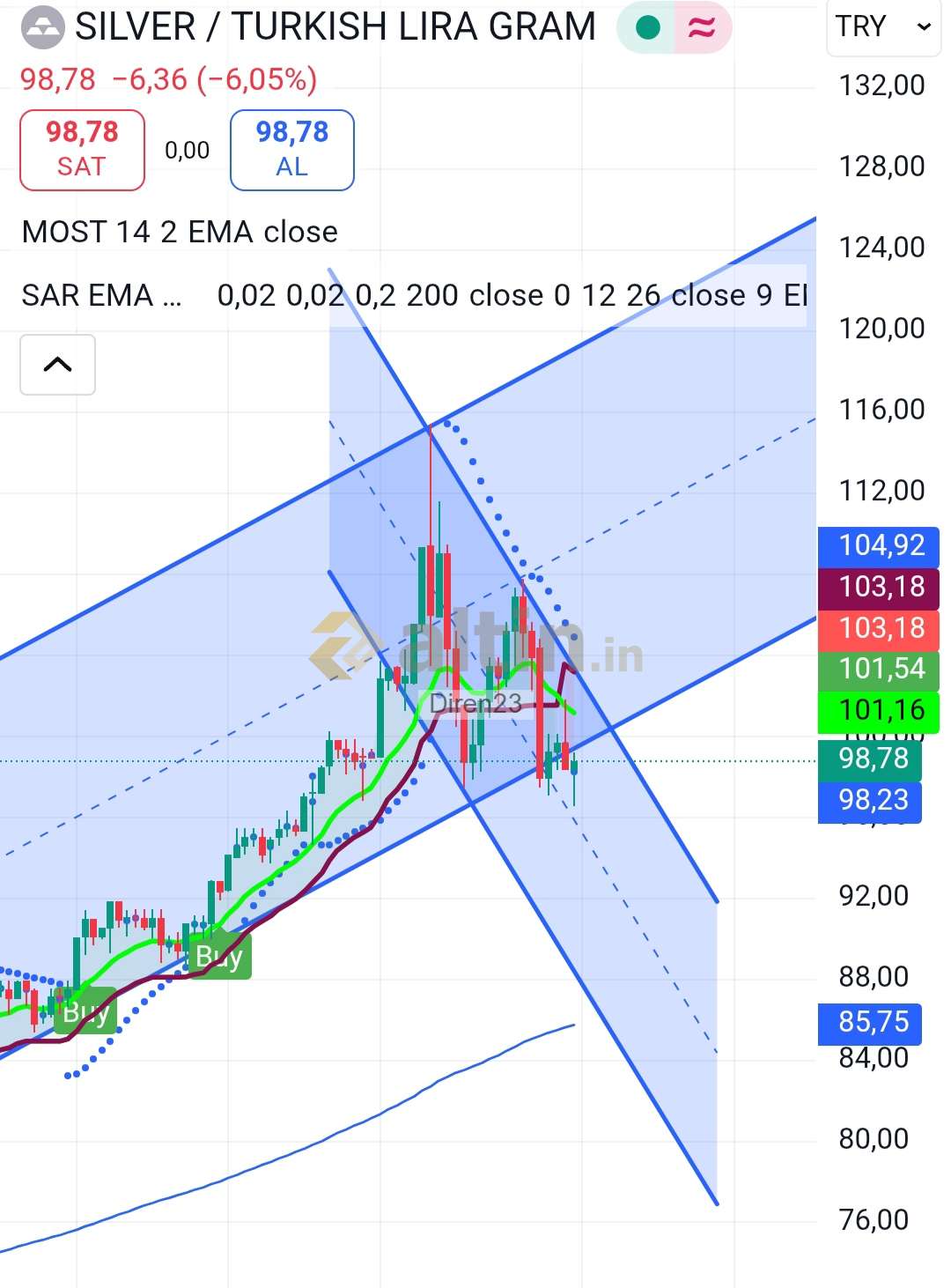Open the TRY currency dropdown
The width and height of the screenshot is (951, 1288).
tap(883, 27)
